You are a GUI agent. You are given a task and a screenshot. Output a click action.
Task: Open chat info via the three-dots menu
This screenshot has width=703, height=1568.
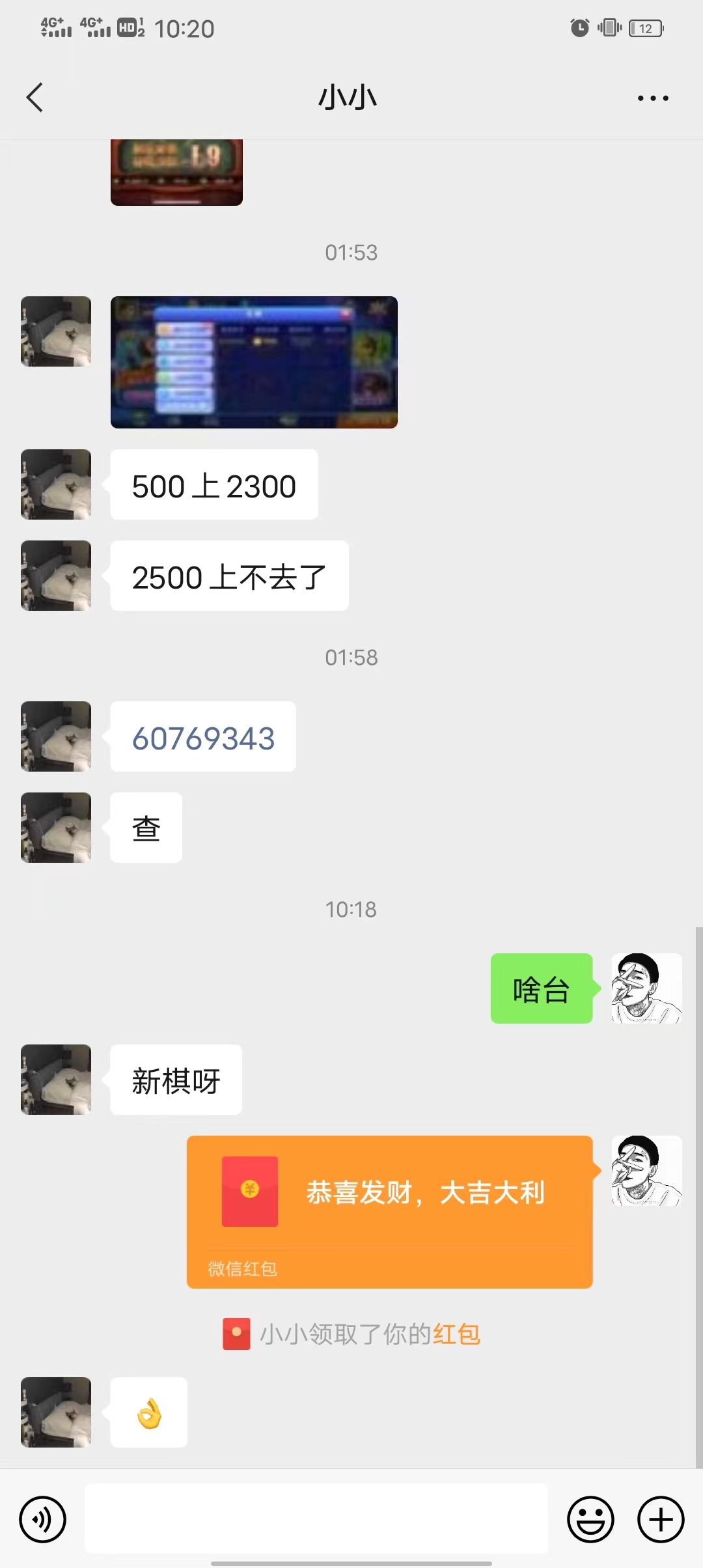pos(652,98)
